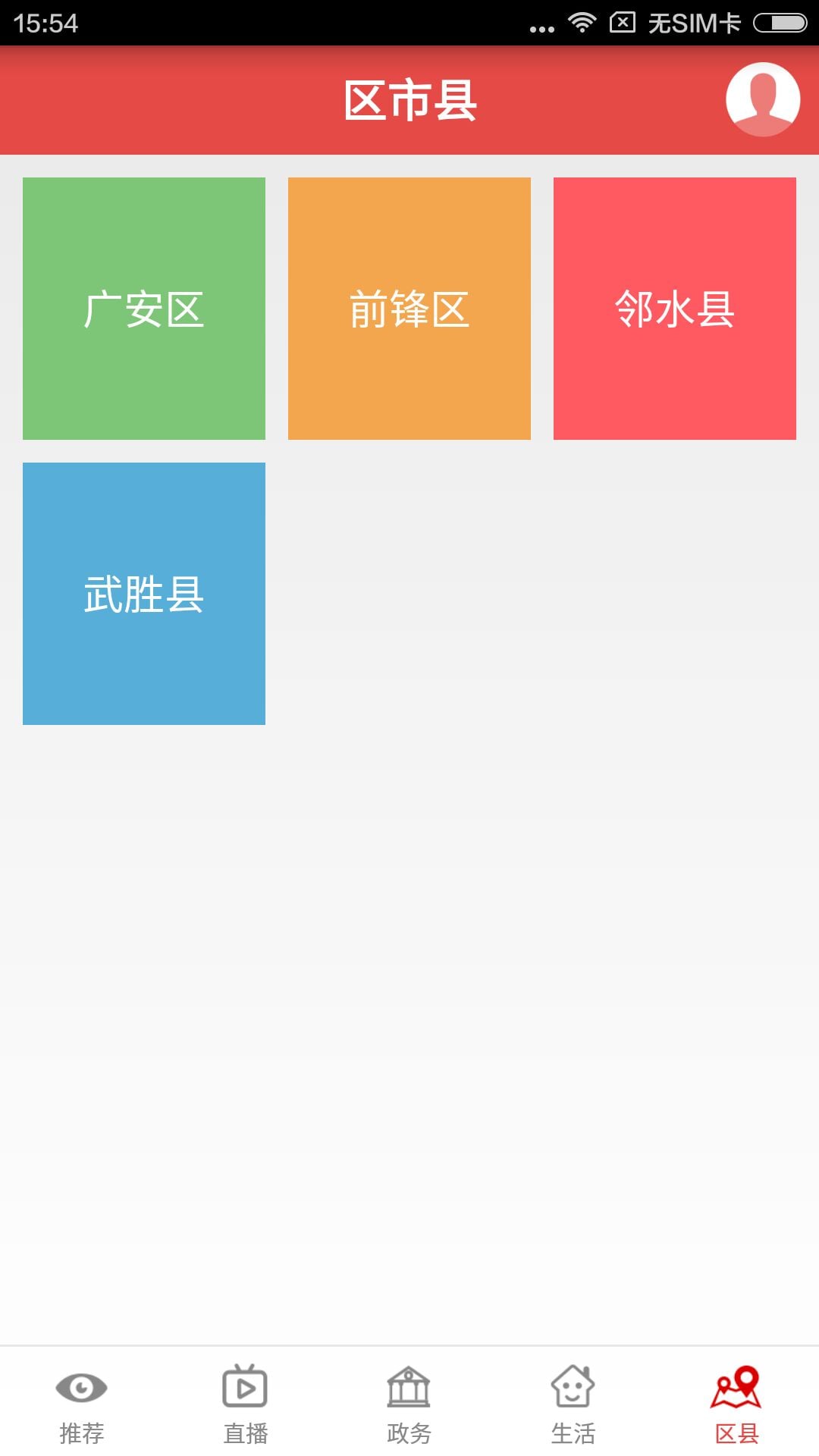
Task: Open the 生活 tab
Action: [x=573, y=1404]
